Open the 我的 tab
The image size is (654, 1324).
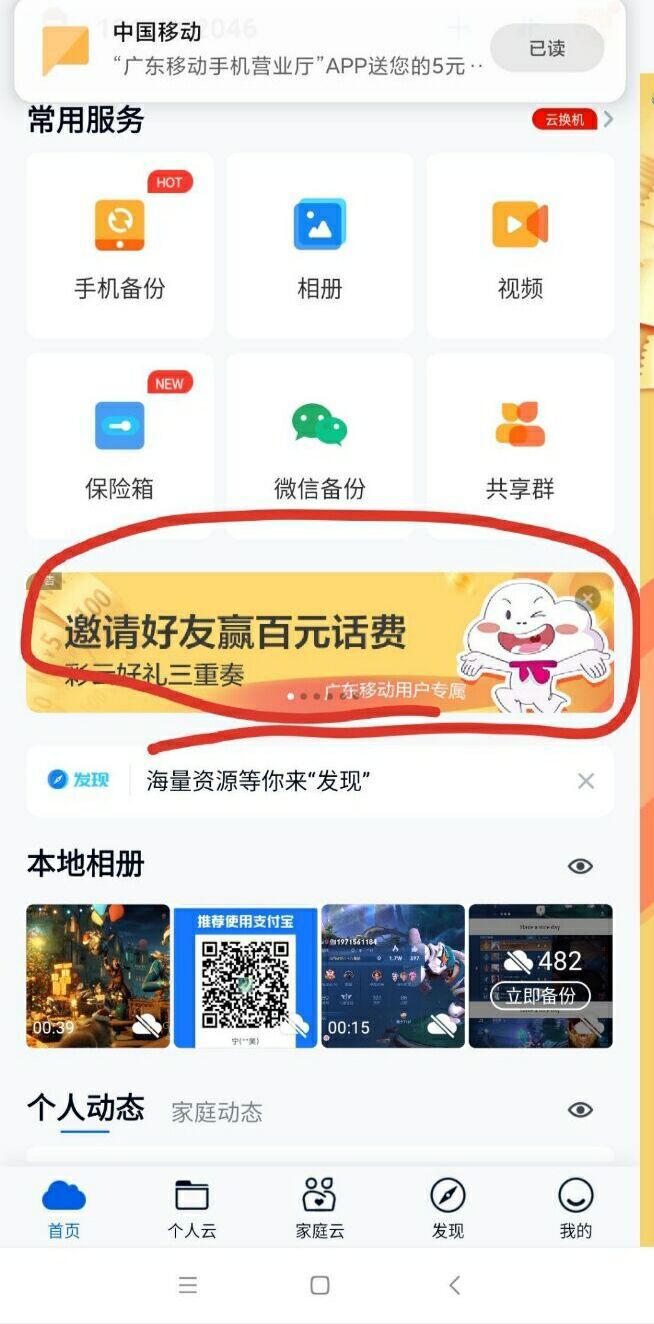(x=576, y=1208)
